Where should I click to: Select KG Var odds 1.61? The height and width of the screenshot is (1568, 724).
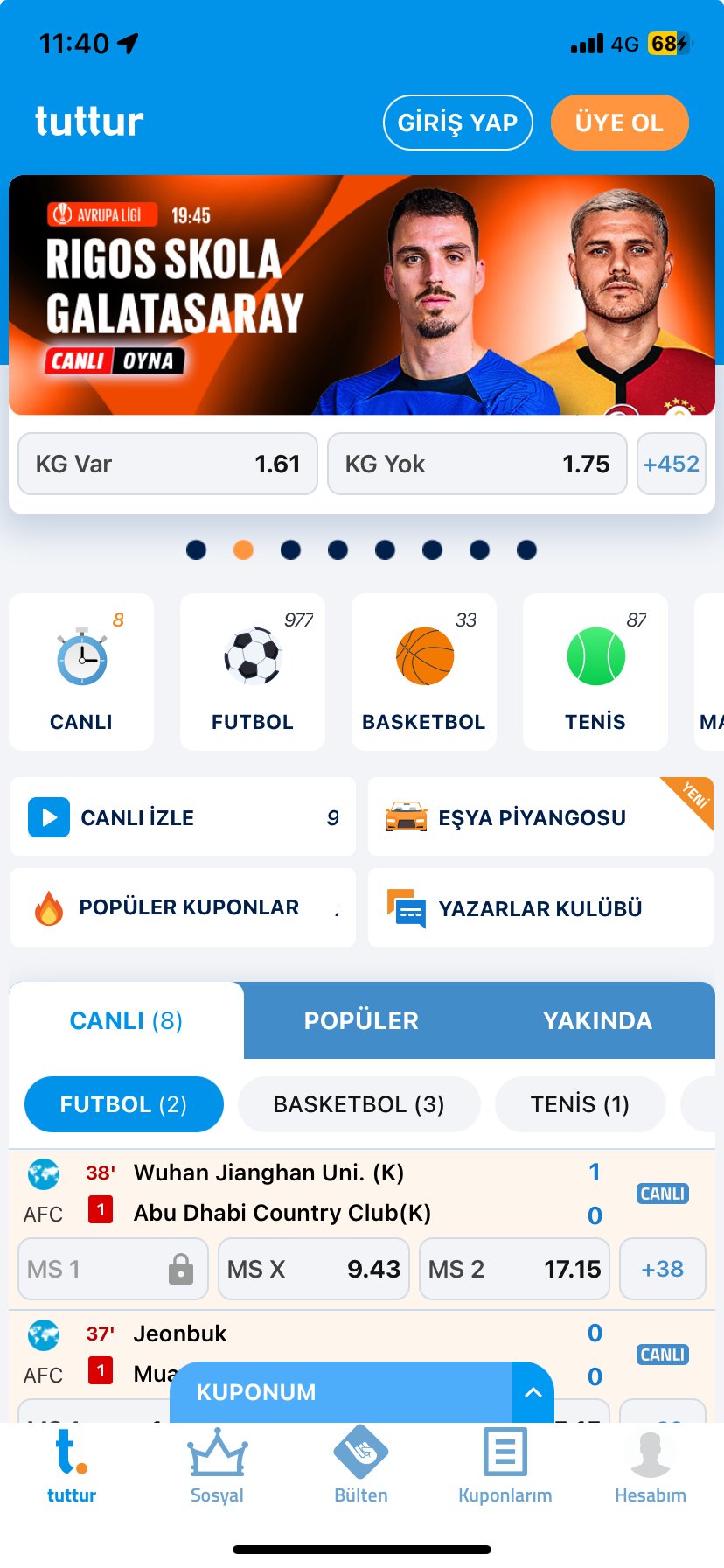[168, 464]
